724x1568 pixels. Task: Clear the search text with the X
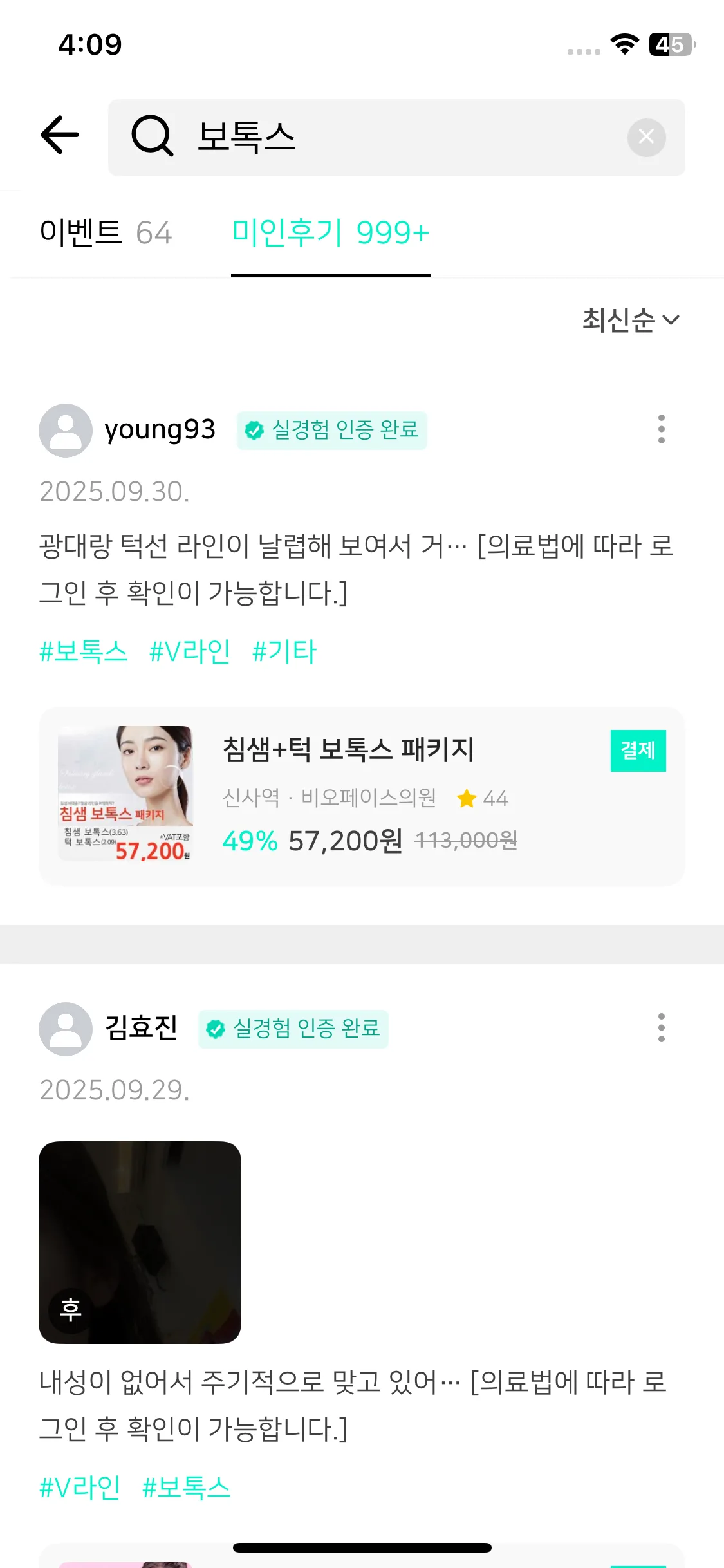646,137
